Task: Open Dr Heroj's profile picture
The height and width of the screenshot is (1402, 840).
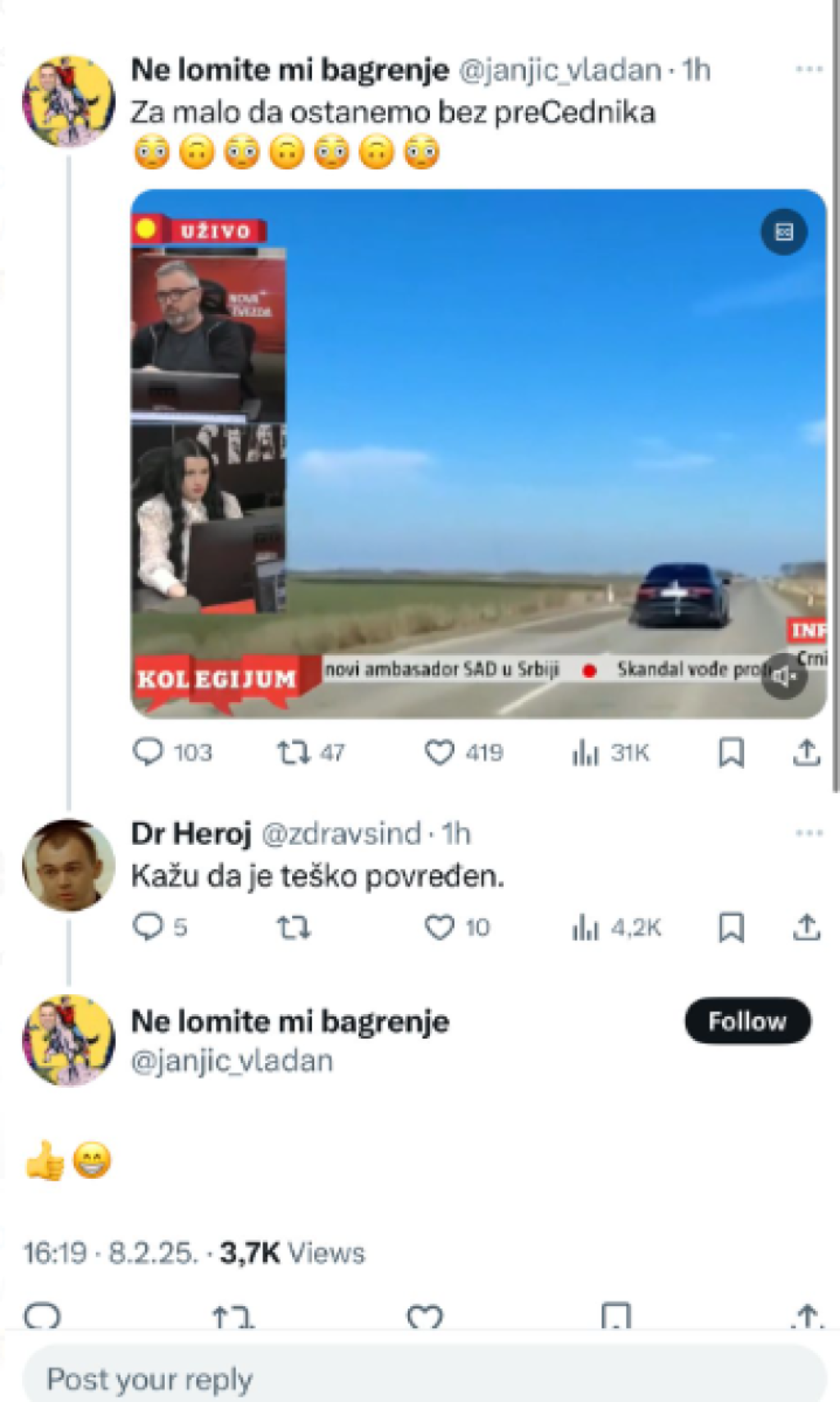Action: (68, 865)
